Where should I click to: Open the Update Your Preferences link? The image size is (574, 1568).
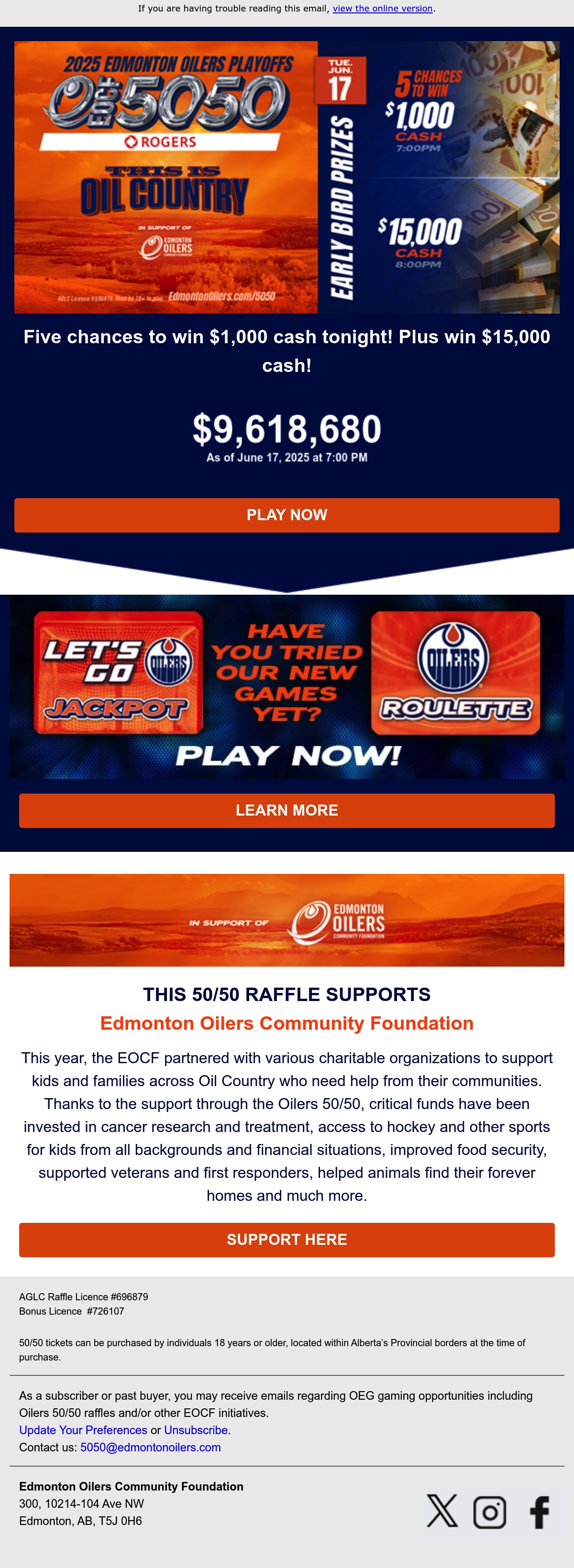[83, 1430]
